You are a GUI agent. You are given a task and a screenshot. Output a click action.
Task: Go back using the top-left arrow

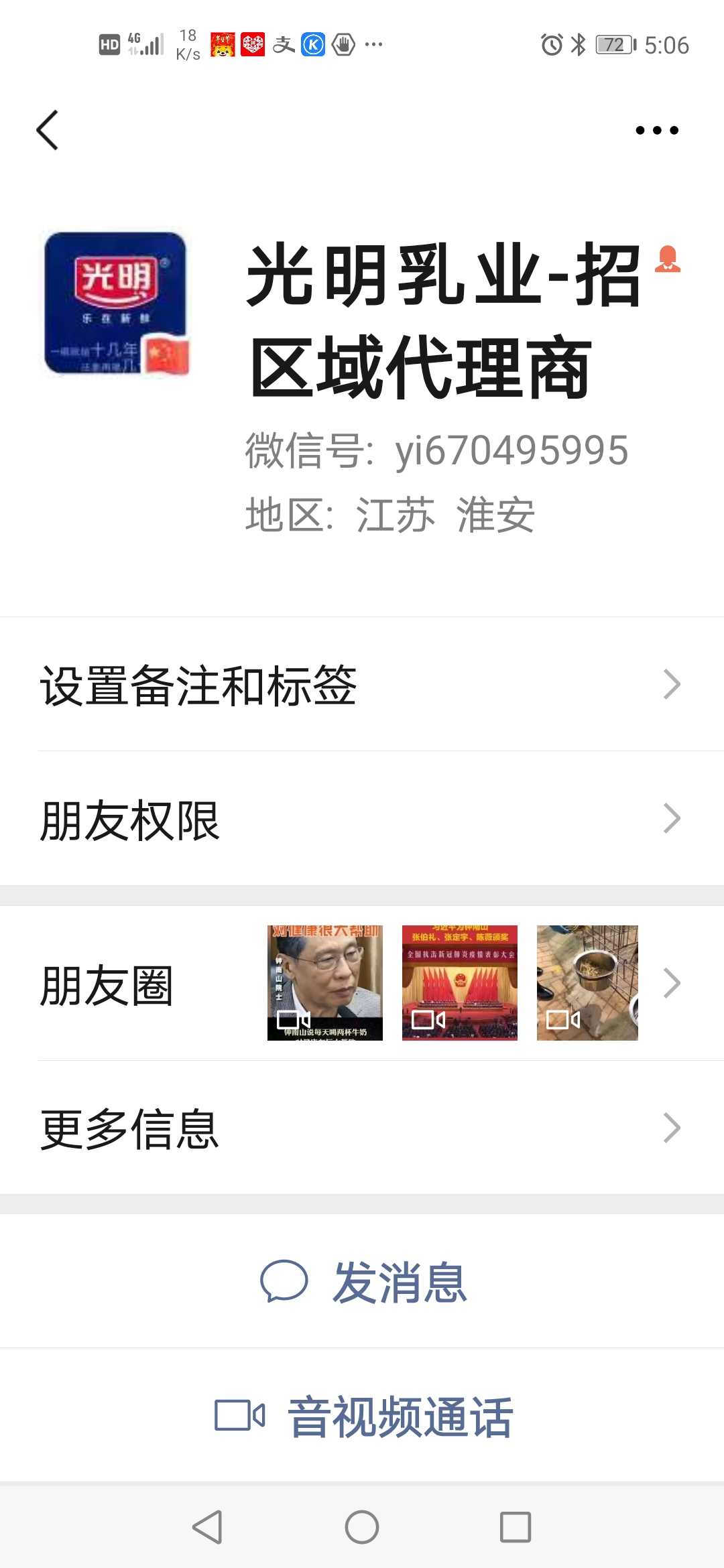click(47, 130)
